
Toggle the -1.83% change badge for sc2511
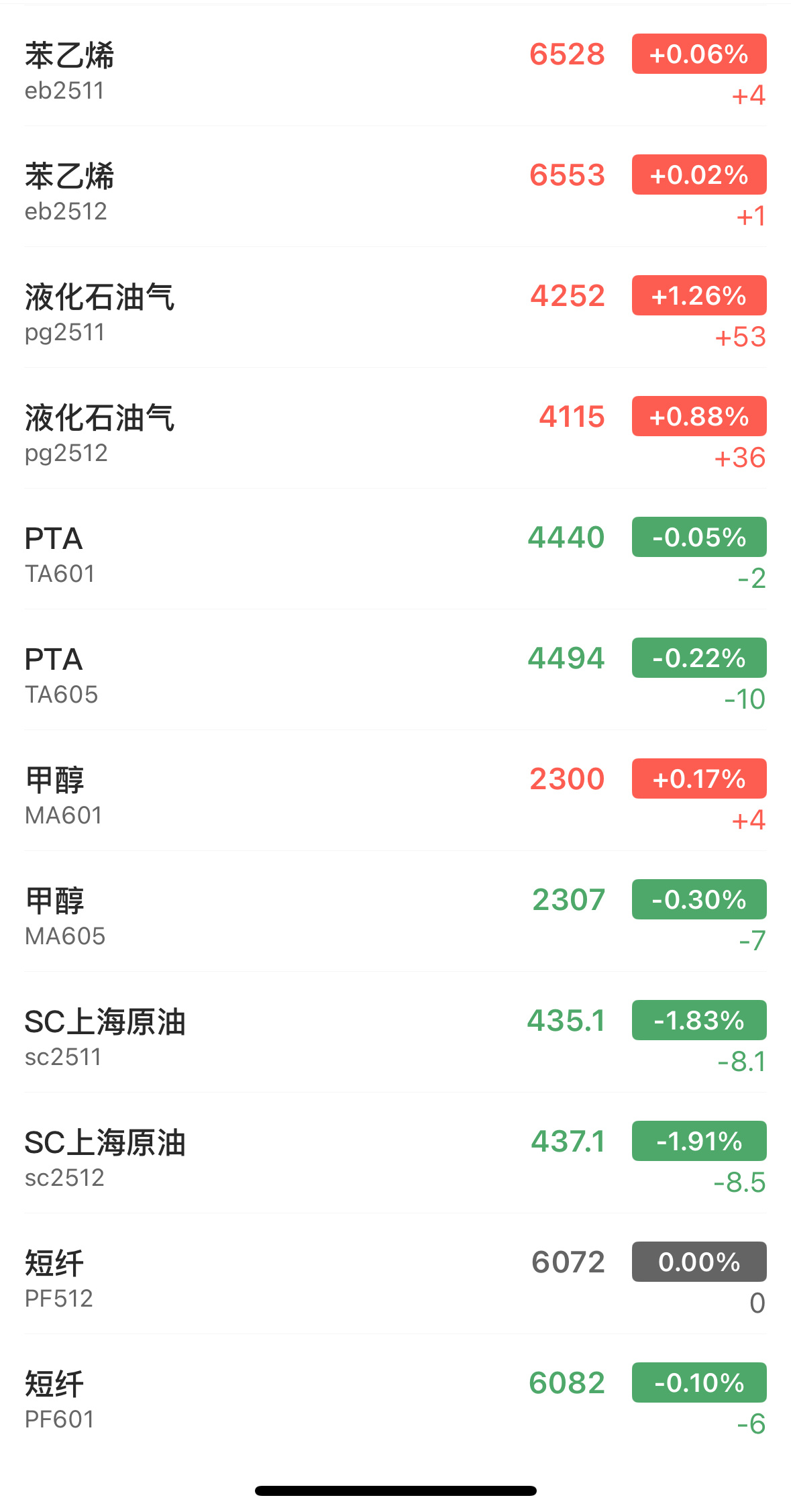[698, 1021]
